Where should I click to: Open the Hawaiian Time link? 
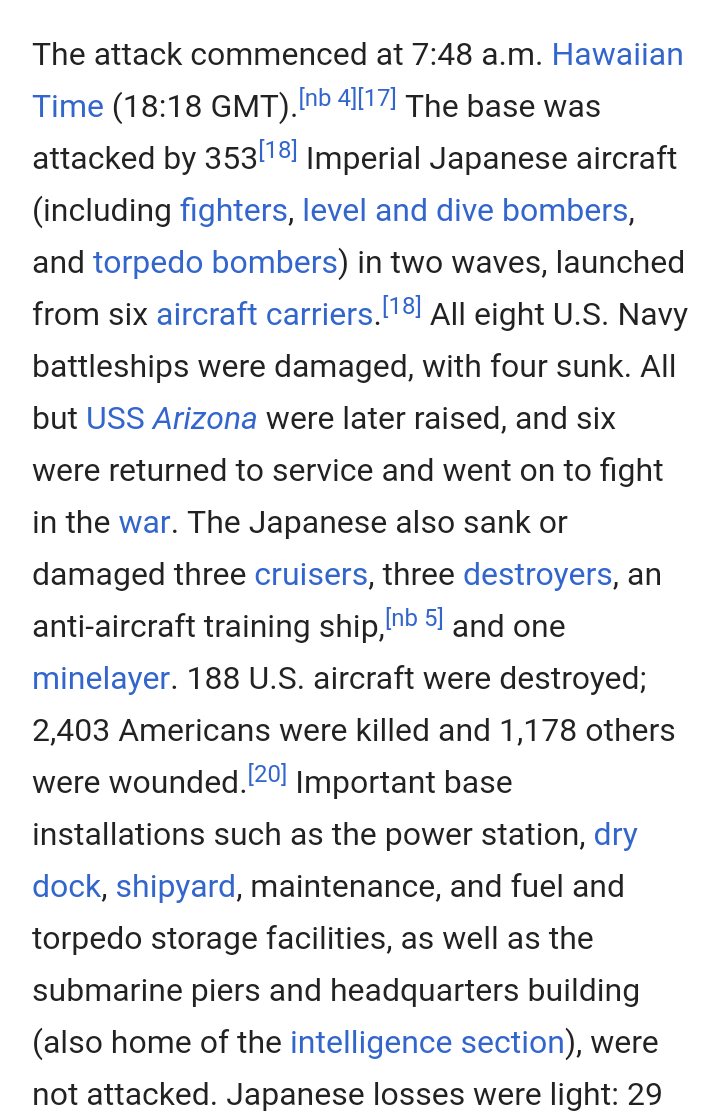pos(617,54)
